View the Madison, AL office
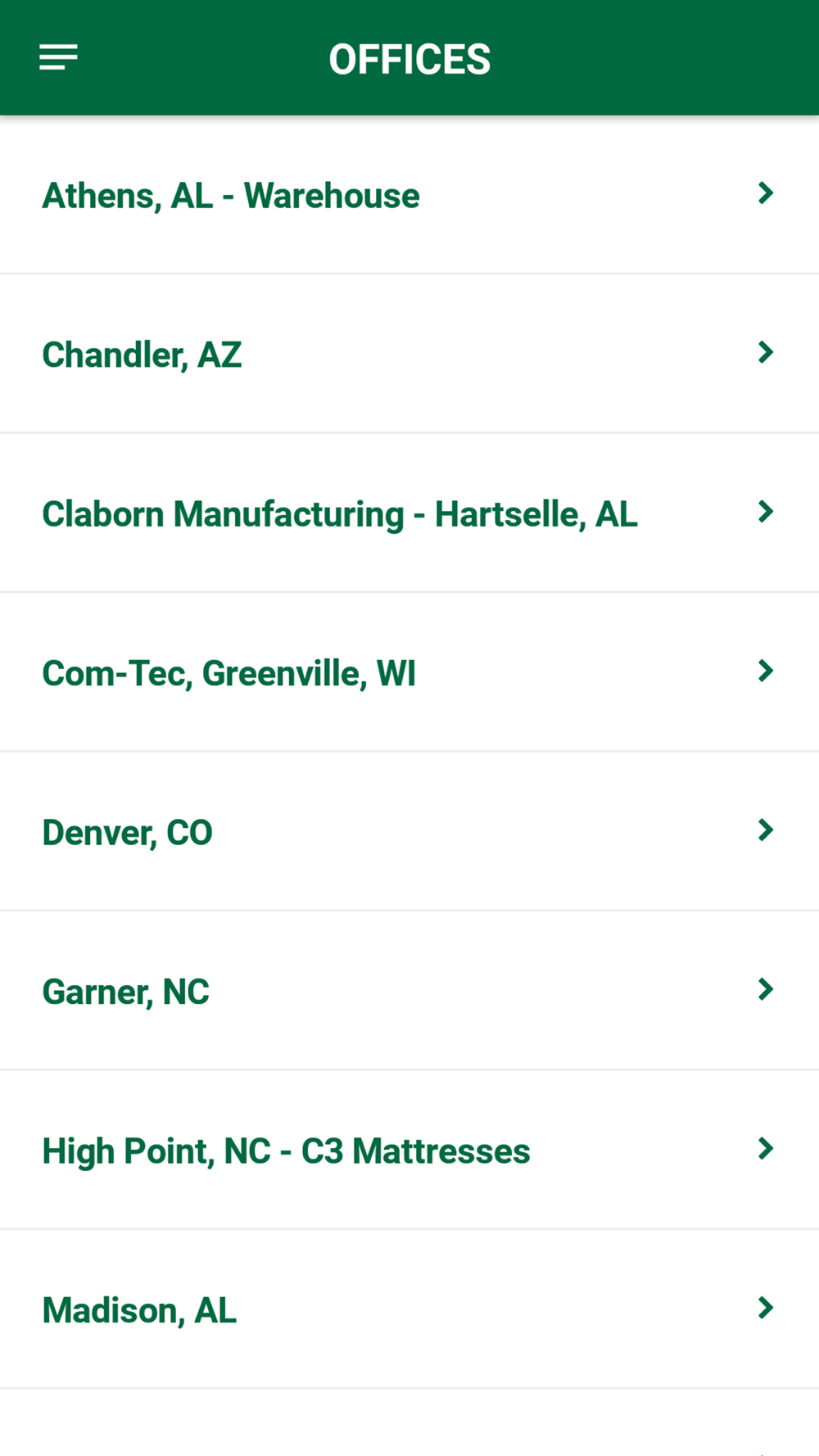The image size is (819, 1456). tap(139, 1310)
